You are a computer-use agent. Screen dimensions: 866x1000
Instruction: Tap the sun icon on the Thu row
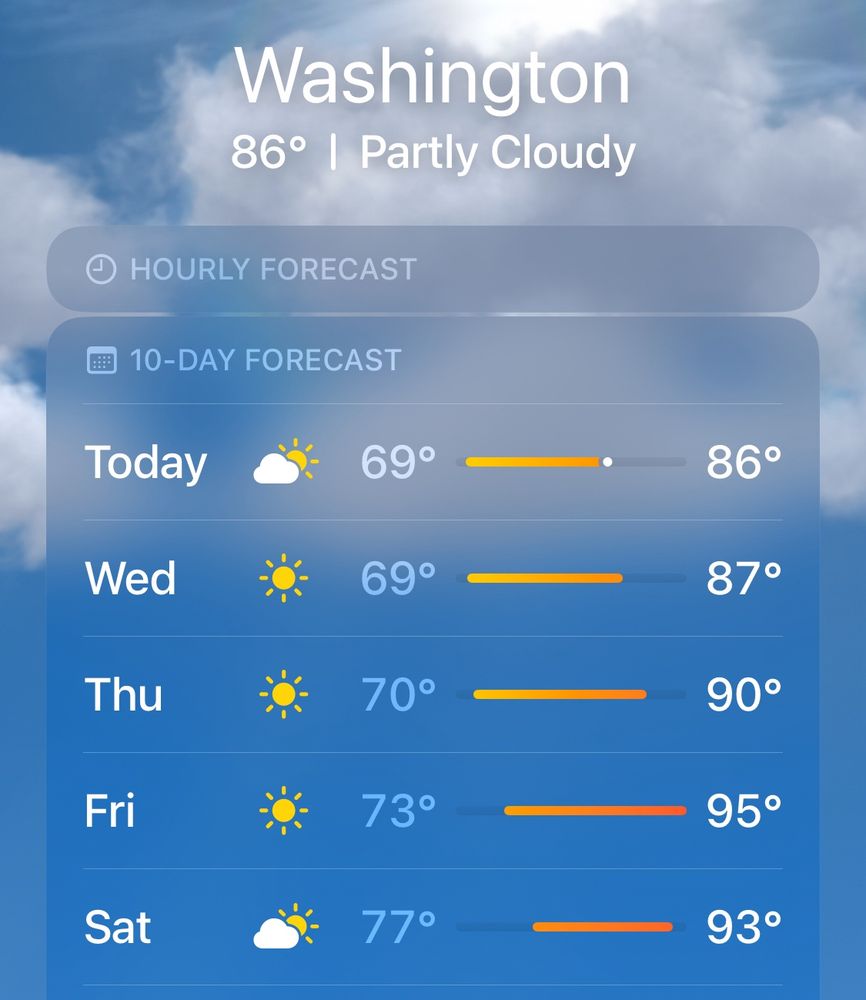point(284,694)
